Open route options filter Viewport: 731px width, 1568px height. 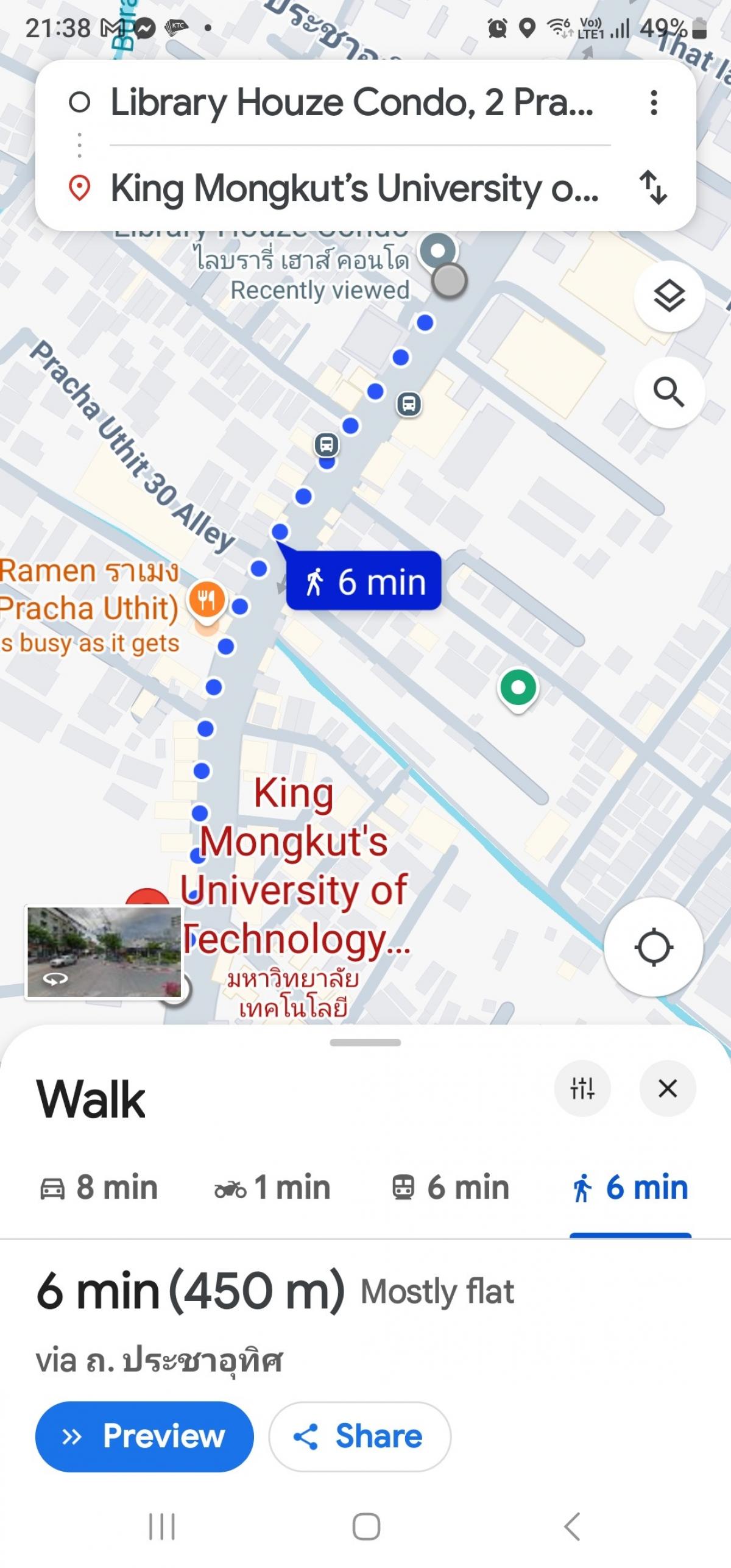(x=582, y=1088)
